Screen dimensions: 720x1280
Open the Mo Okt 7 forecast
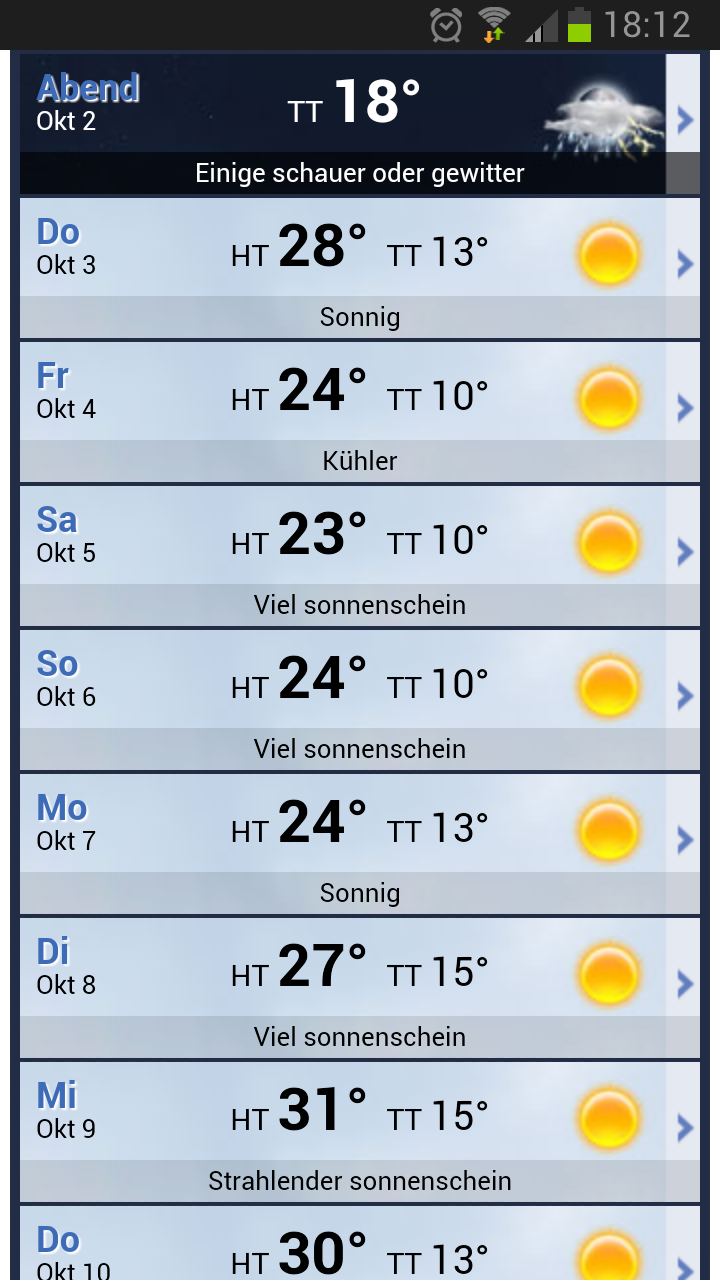pos(360,843)
